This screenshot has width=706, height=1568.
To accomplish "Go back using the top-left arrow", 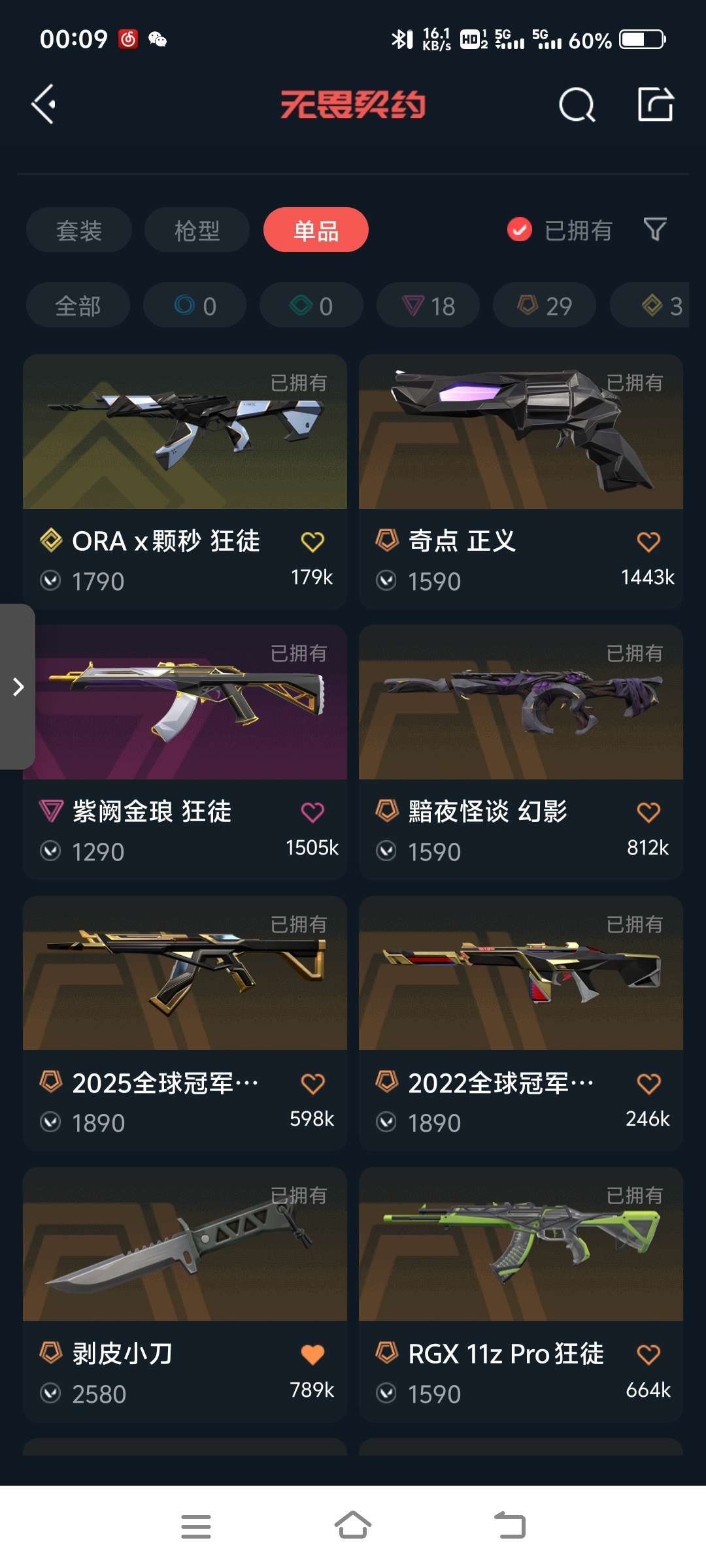I will [44, 105].
